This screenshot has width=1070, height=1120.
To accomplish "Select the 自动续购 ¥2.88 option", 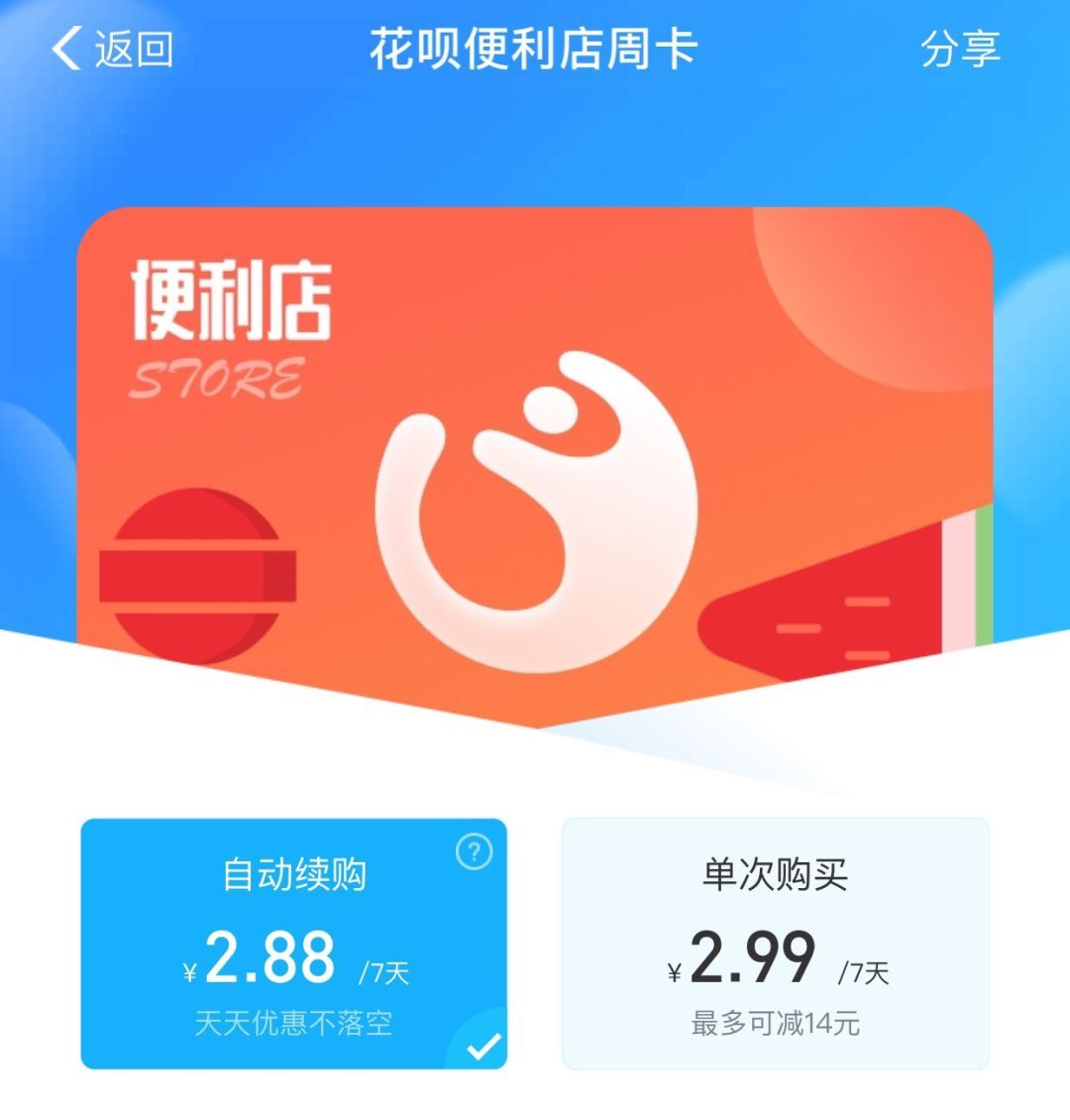I will pos(293,943).
